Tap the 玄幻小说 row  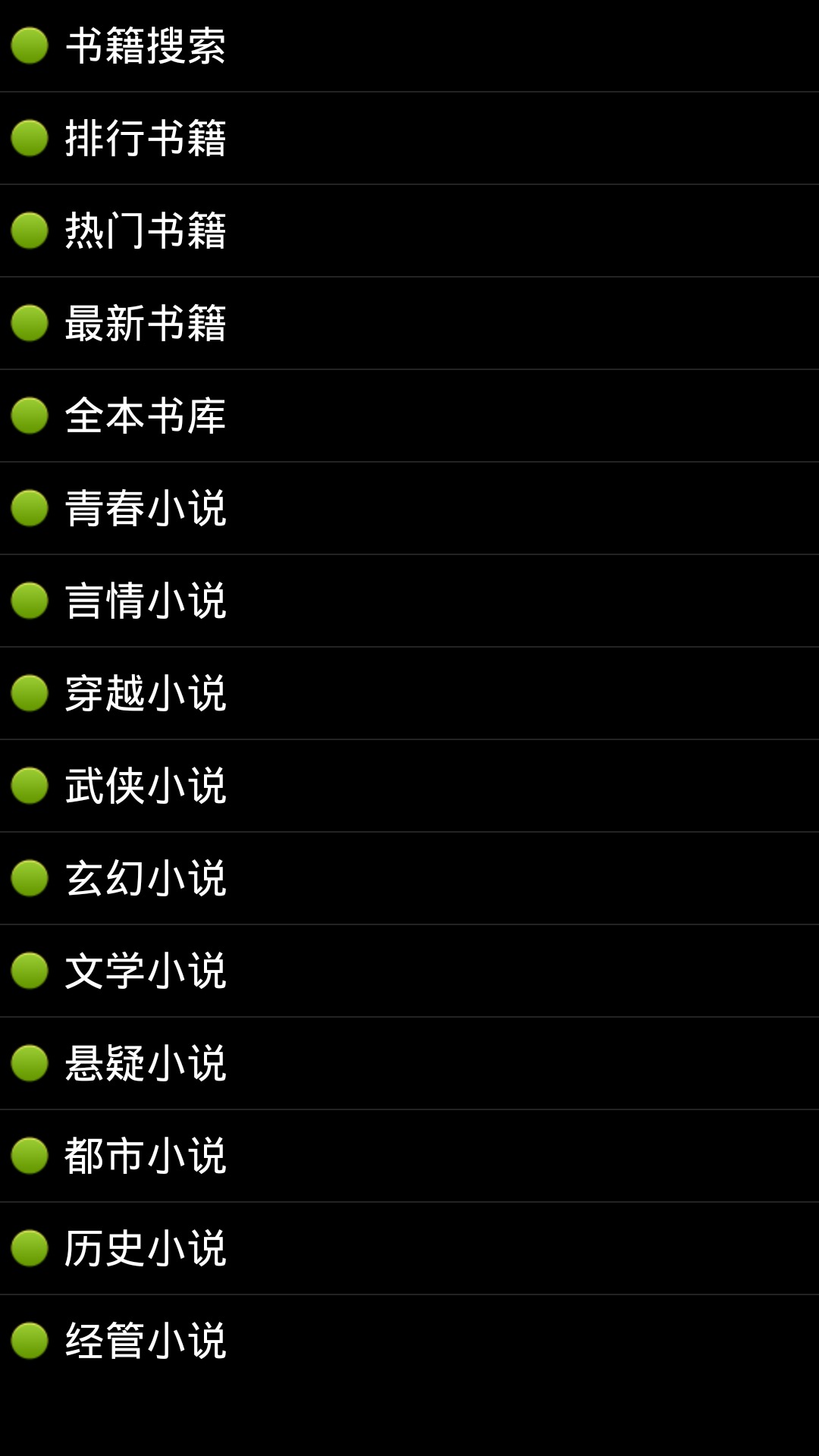click(409, 878)
